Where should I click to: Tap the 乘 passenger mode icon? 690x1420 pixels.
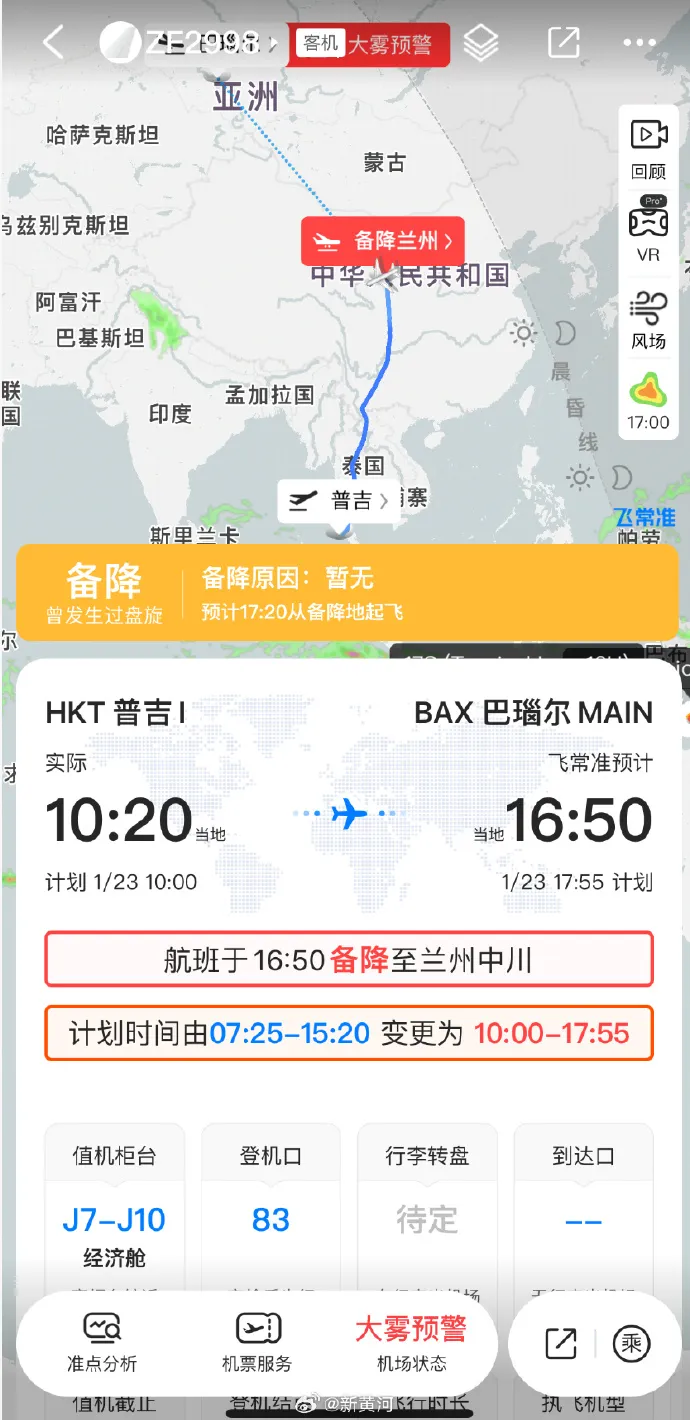point(631,1344)
